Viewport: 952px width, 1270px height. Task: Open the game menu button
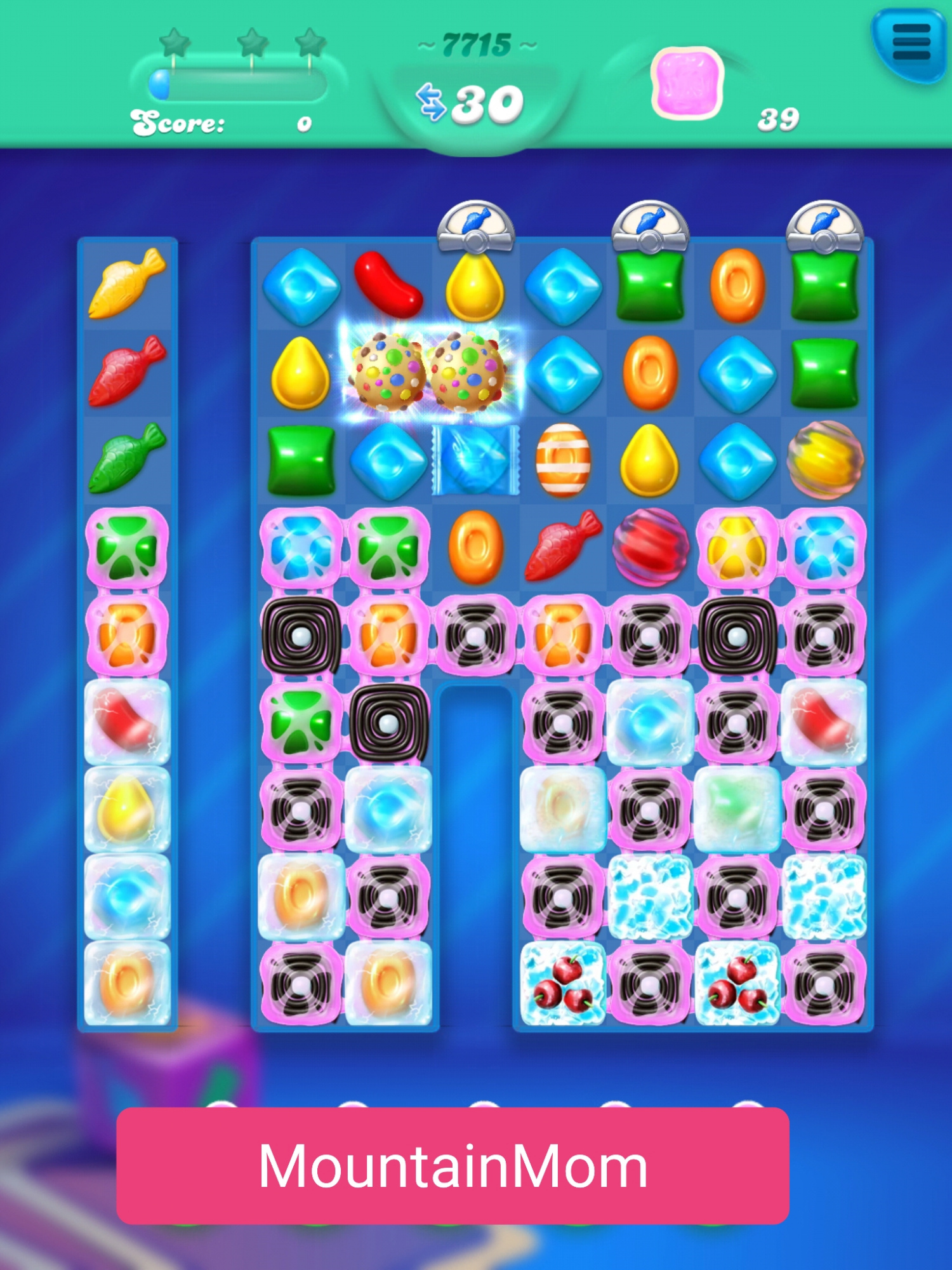pos(911,43)
